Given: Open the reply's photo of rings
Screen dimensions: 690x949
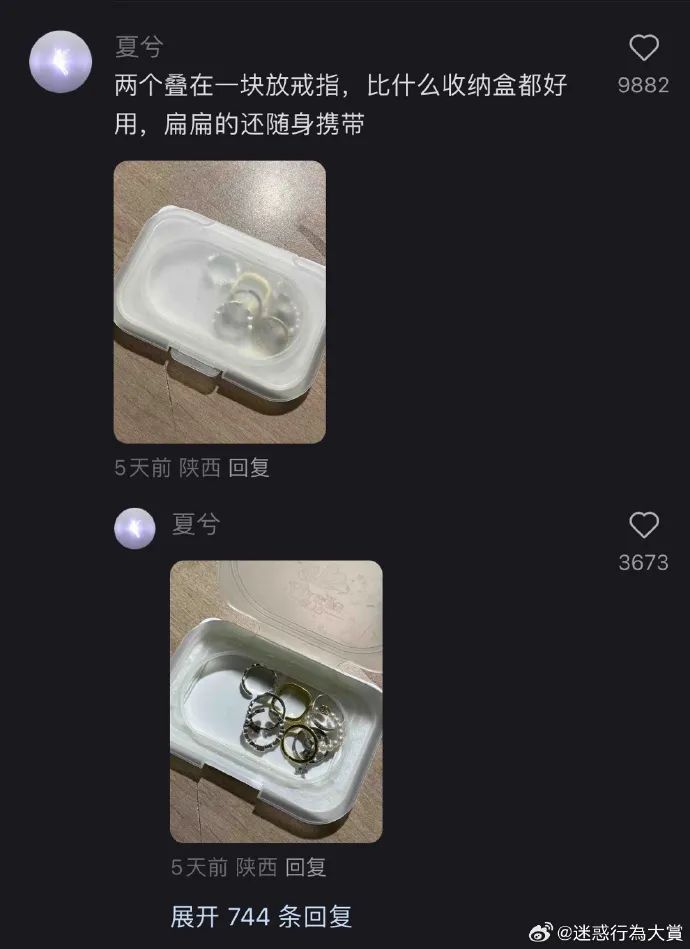Looking at the screenshot, I should click(x=276, y=701).
